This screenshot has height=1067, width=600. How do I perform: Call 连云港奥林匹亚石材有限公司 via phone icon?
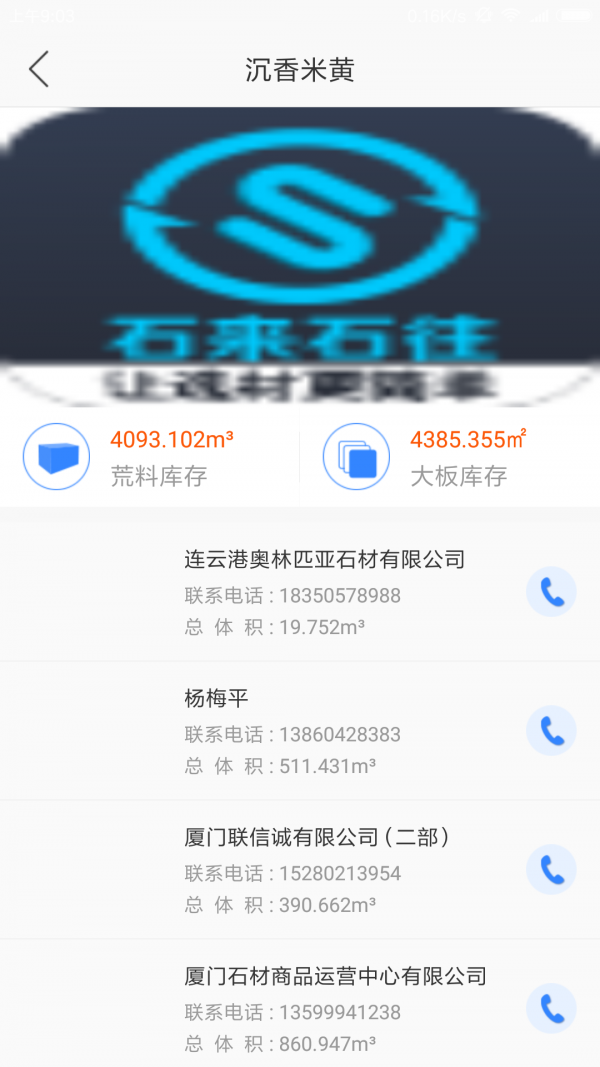point(551,592)
